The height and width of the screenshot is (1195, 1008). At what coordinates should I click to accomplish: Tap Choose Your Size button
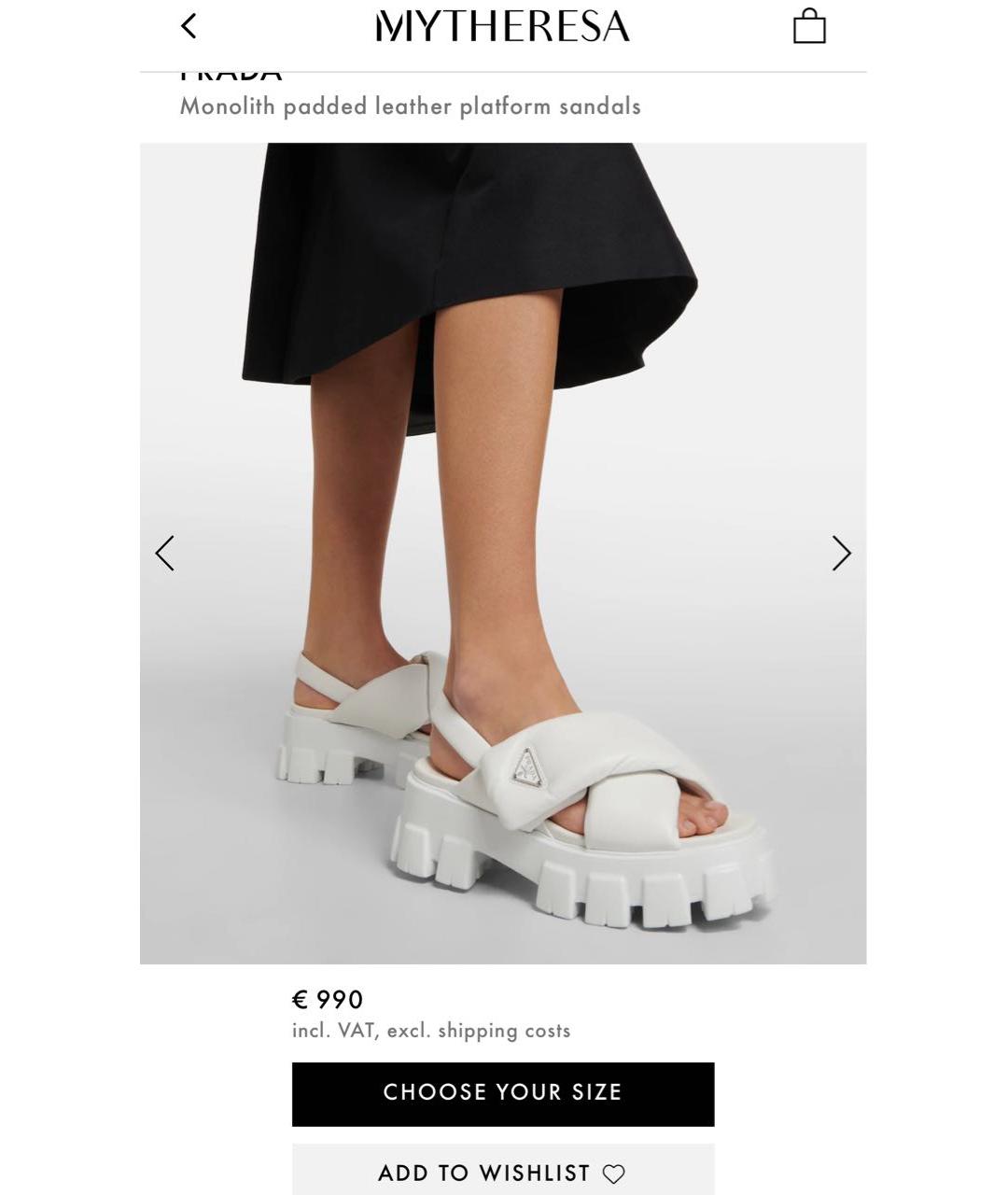(502, 1093)
